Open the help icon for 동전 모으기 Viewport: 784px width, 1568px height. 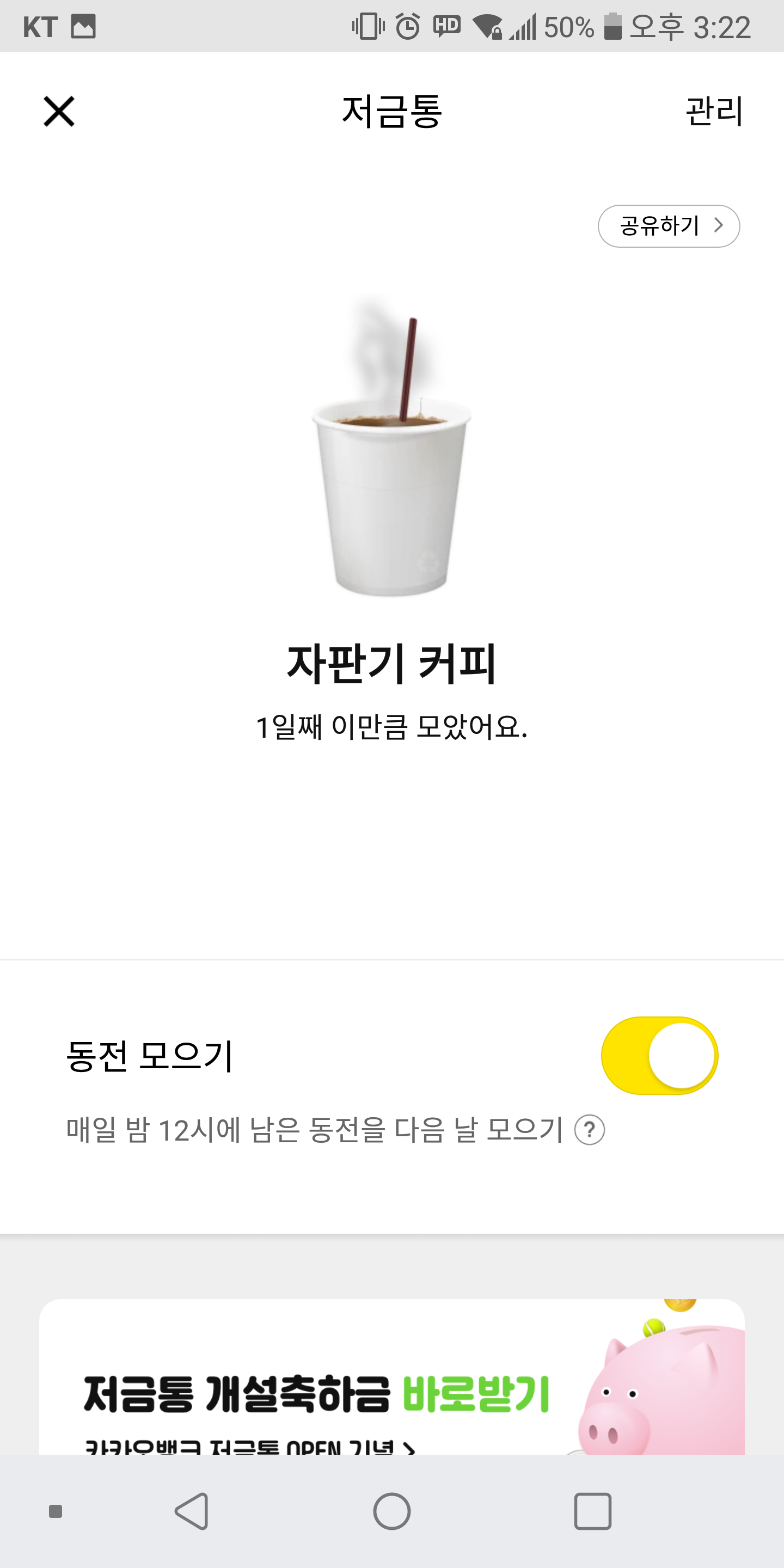[589, 1130]
